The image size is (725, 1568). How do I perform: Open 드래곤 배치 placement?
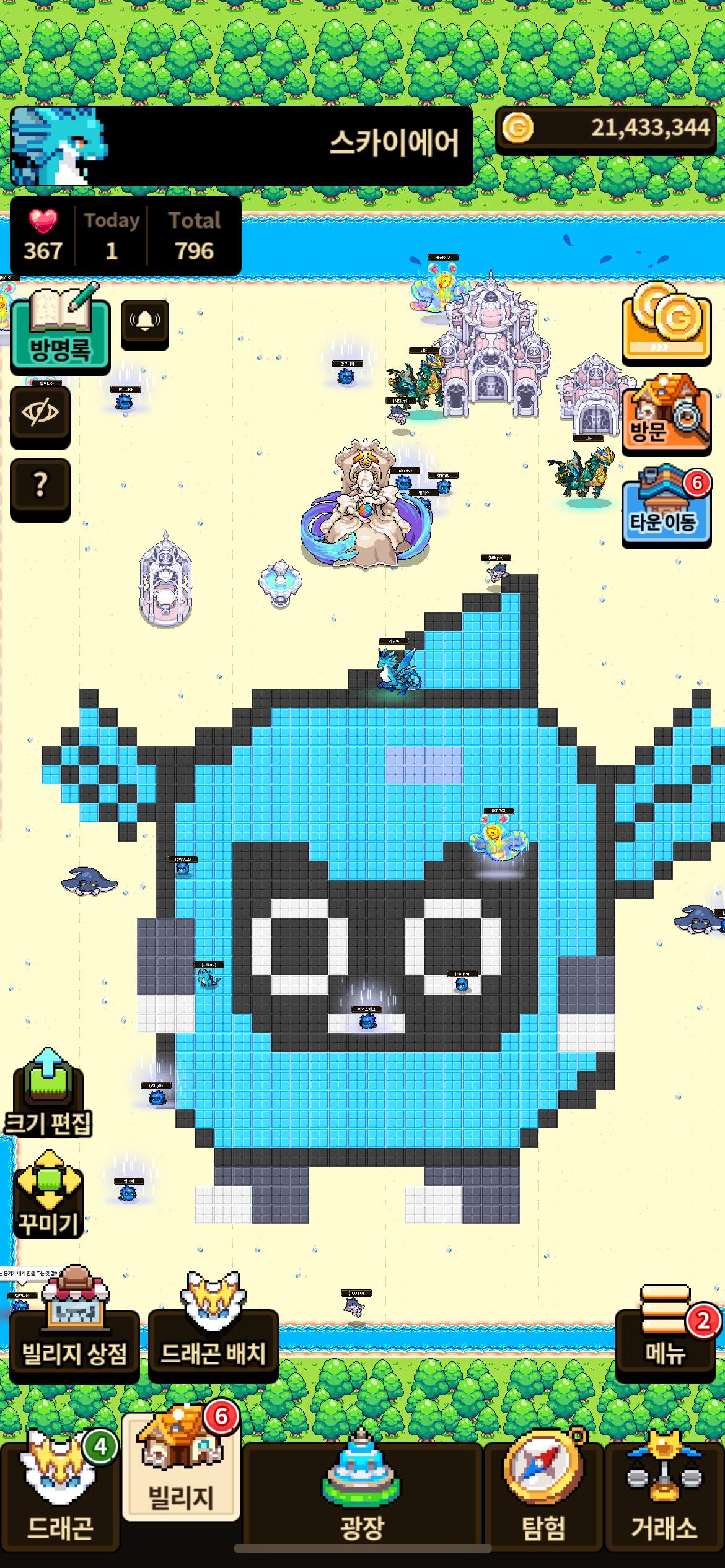[x=213, y=1340]
